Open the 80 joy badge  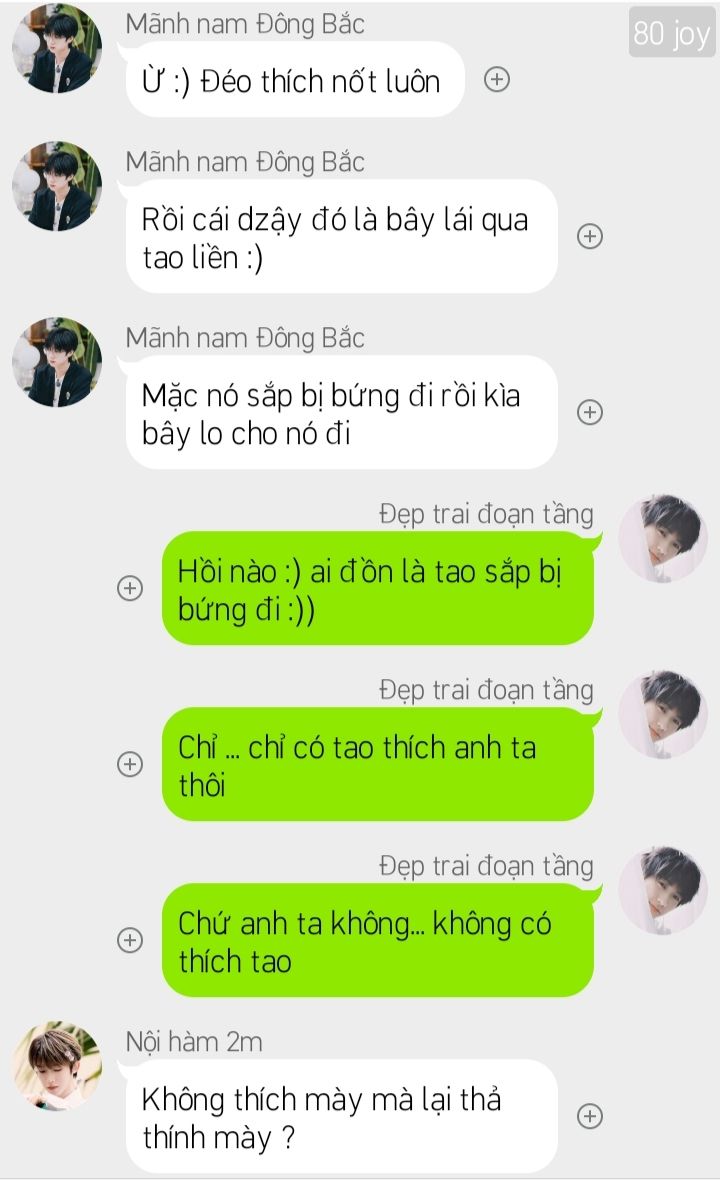(671, 34)
